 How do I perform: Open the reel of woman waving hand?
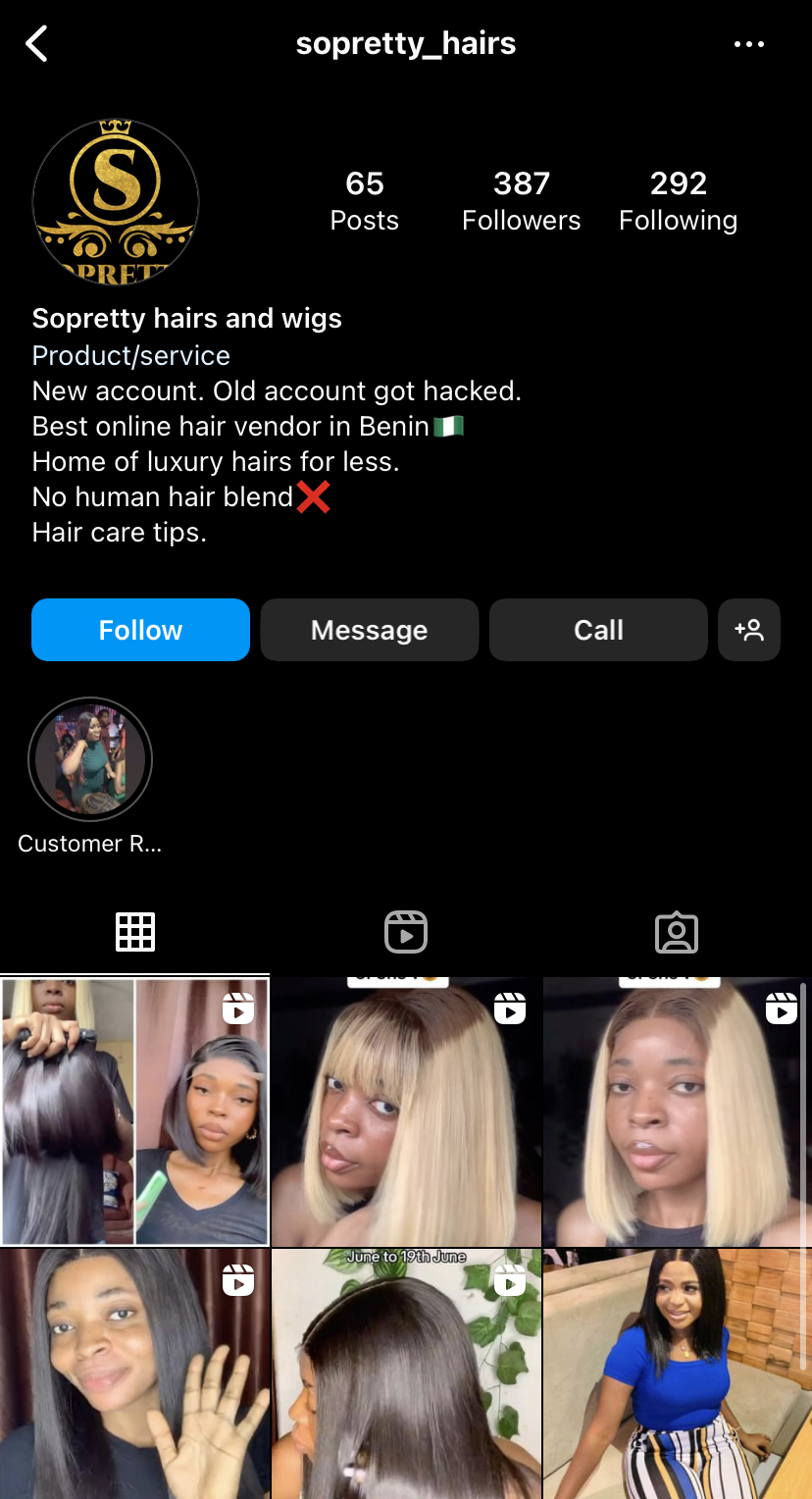pyautogui.click(x=134, y=1373)
